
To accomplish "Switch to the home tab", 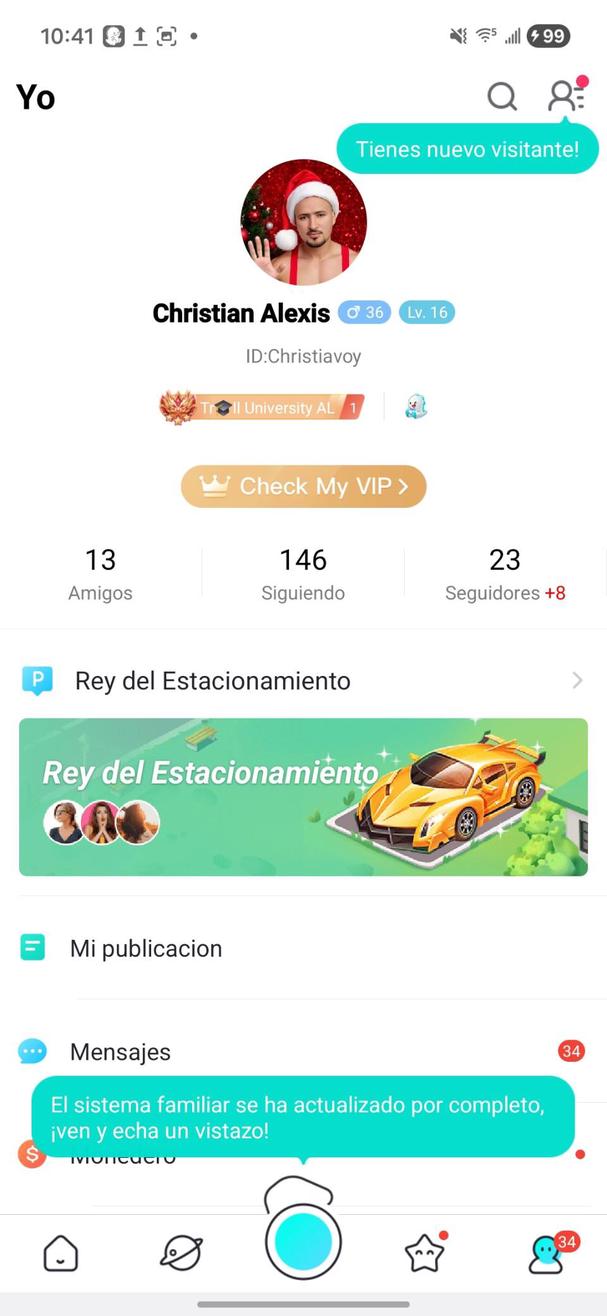I will pyautogui.click(x=61, y=1253).
